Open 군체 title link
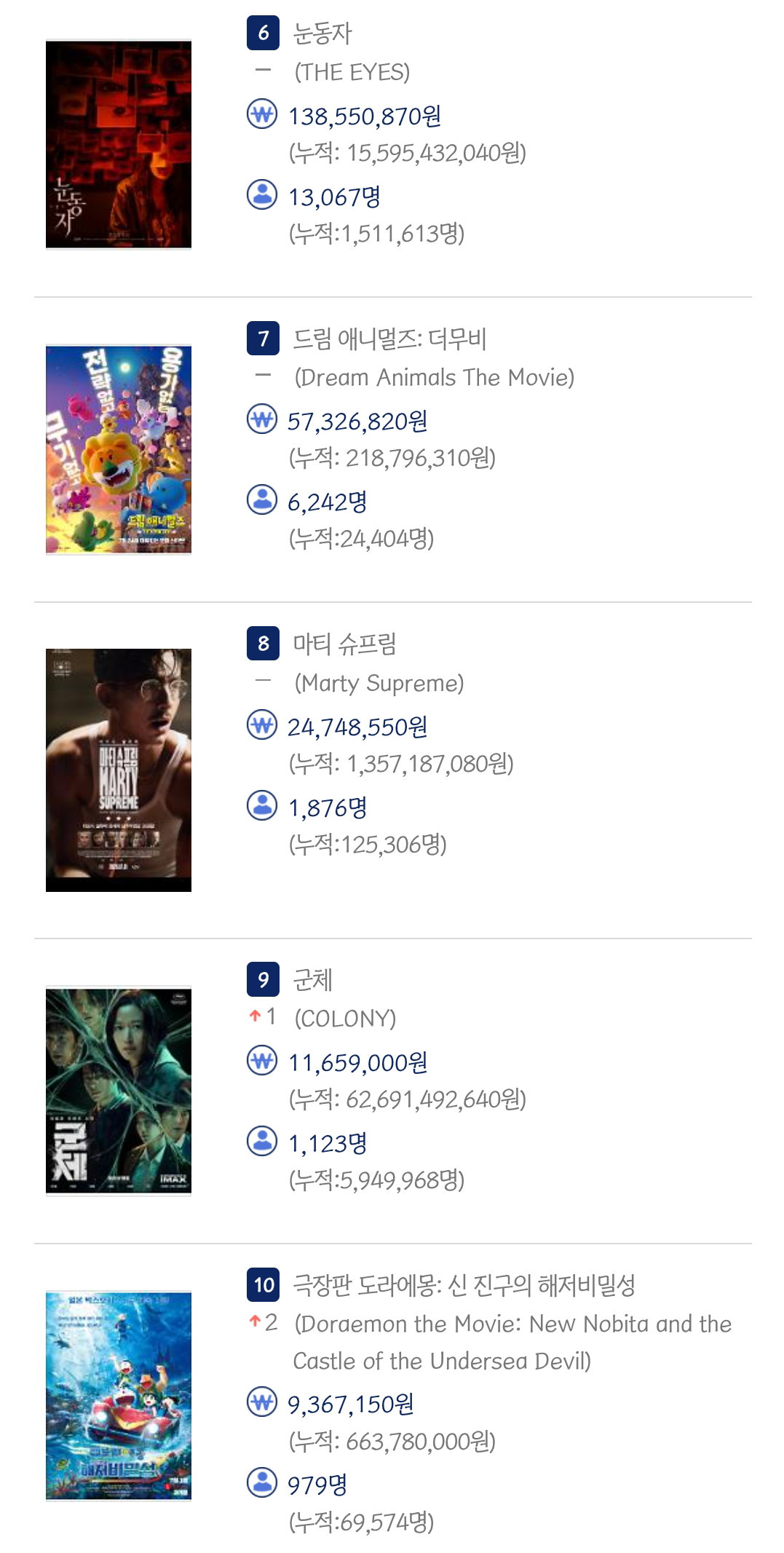 pyautogui.click(x=312, y=980)
